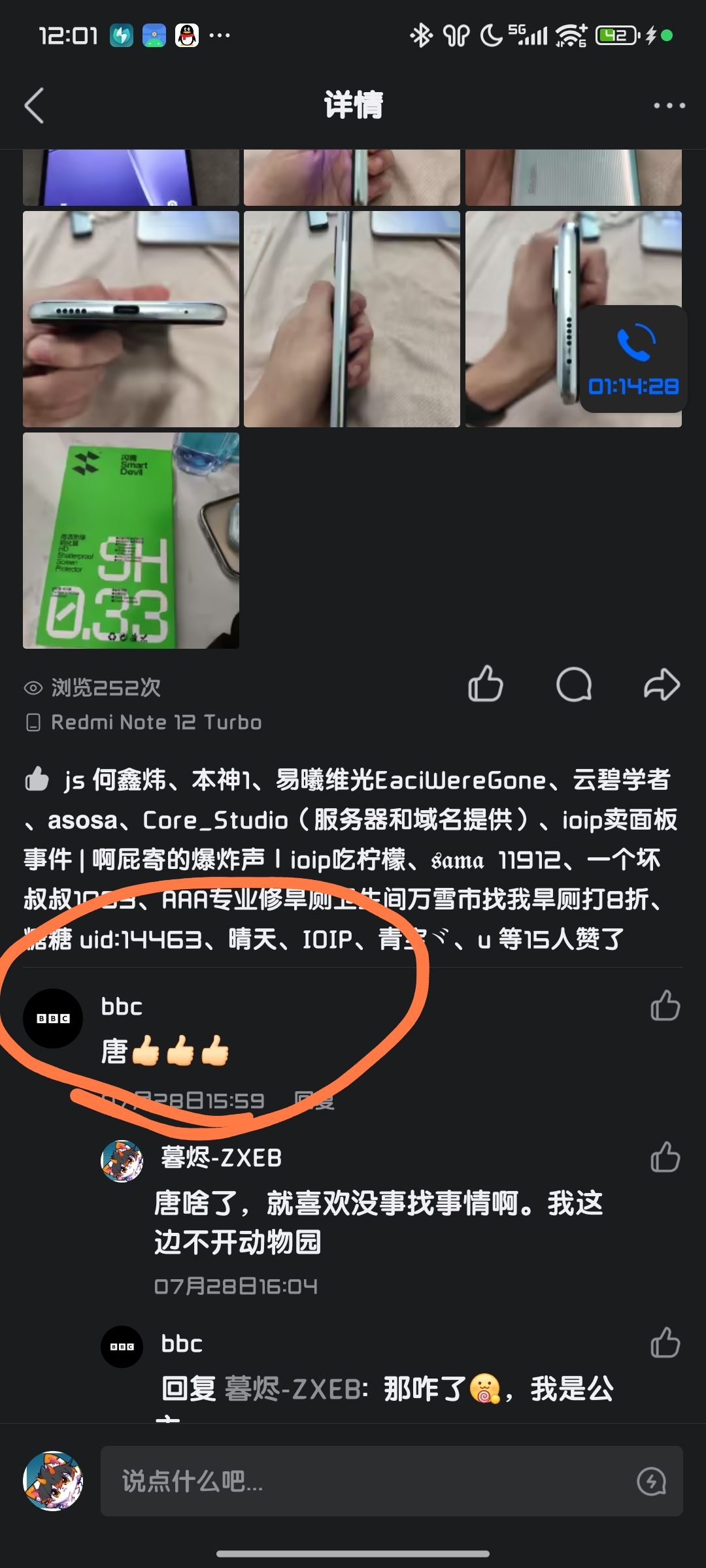
Task: Go back from the 详情 page
Action: (34, 105)
